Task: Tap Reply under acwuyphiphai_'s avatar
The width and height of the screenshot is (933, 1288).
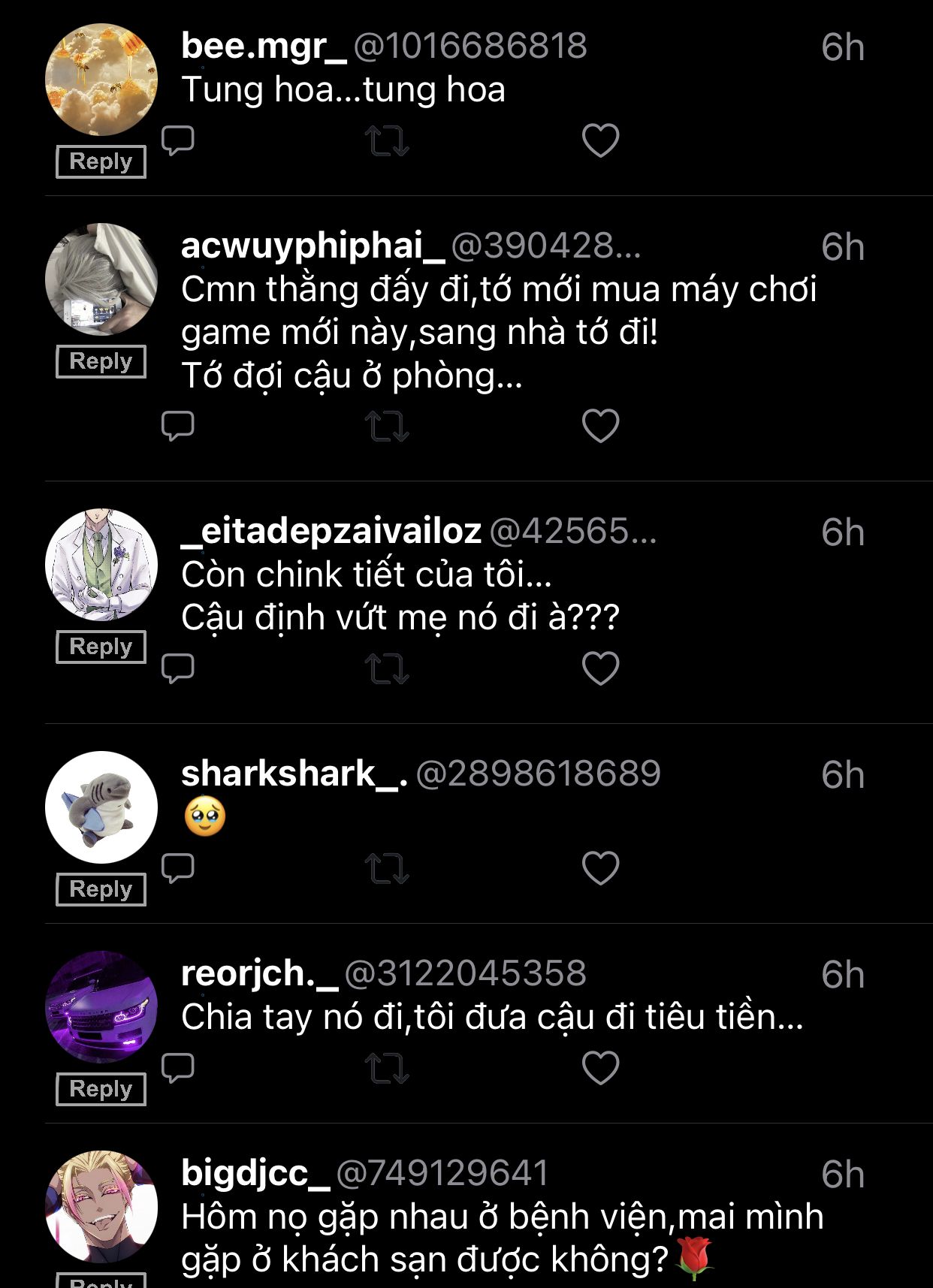Action: point(101,361)
